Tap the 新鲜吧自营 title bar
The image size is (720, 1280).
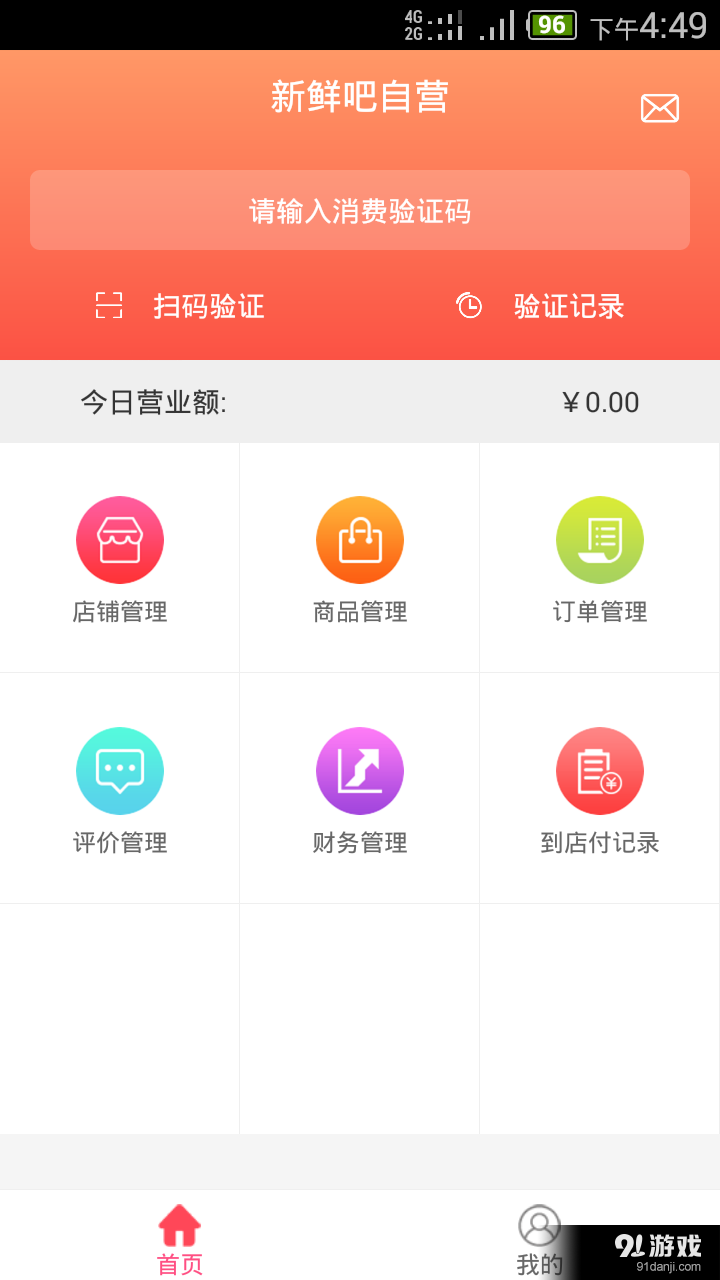360,98
